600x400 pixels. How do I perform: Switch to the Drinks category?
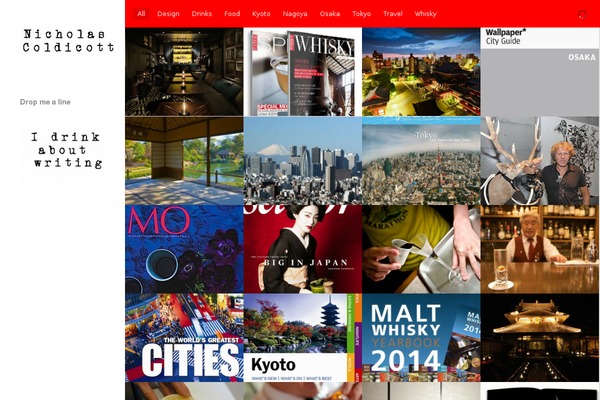click(201, 14)
